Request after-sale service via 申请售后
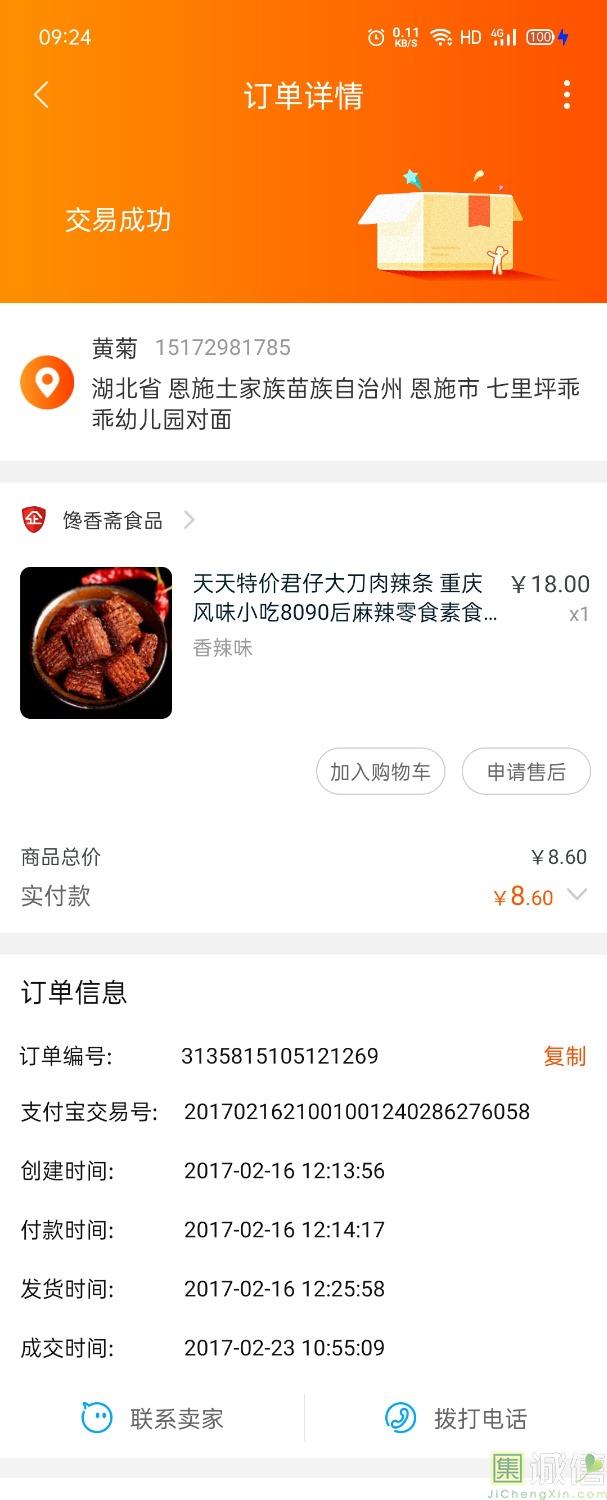 526,772
